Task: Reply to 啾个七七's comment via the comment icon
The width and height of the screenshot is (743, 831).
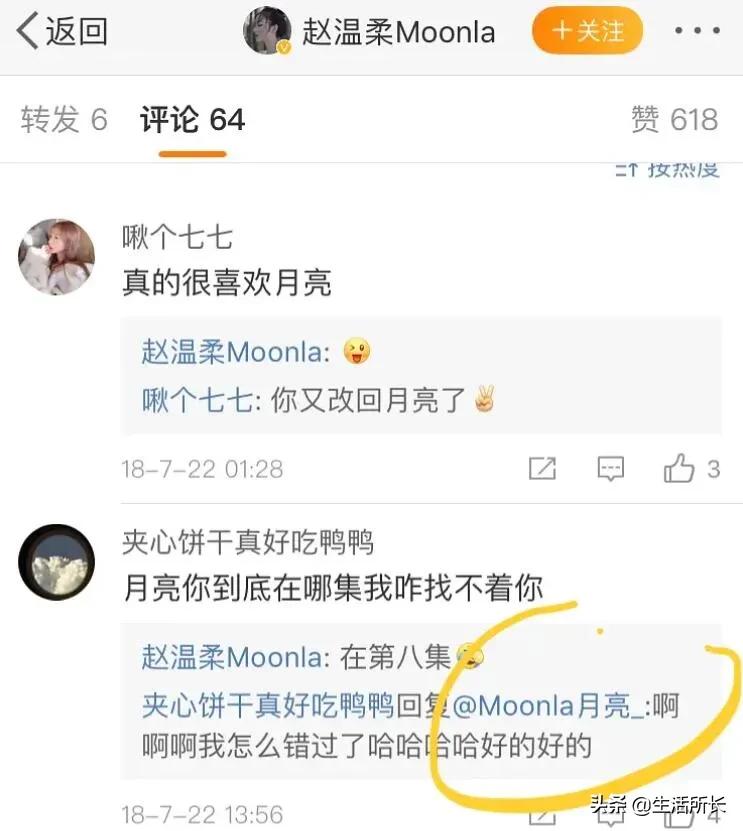Action: [611, 468]
